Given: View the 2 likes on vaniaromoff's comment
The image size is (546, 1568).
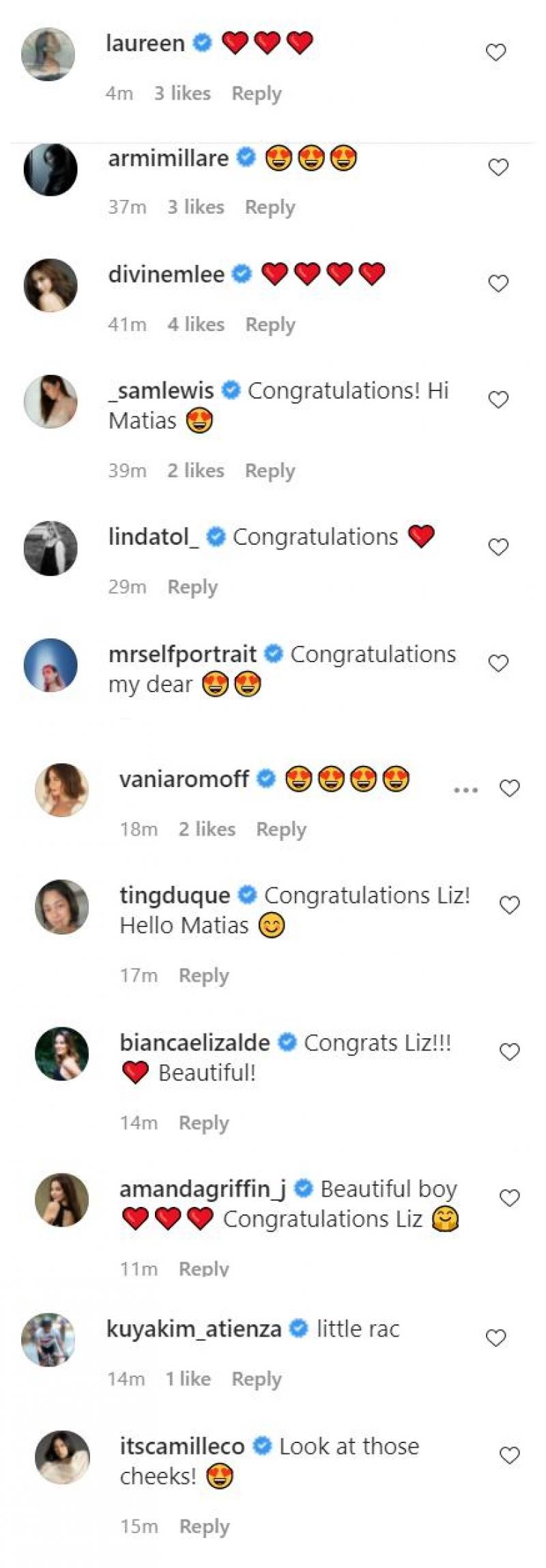Looking at the screenshot, I should tap(207, 829).
